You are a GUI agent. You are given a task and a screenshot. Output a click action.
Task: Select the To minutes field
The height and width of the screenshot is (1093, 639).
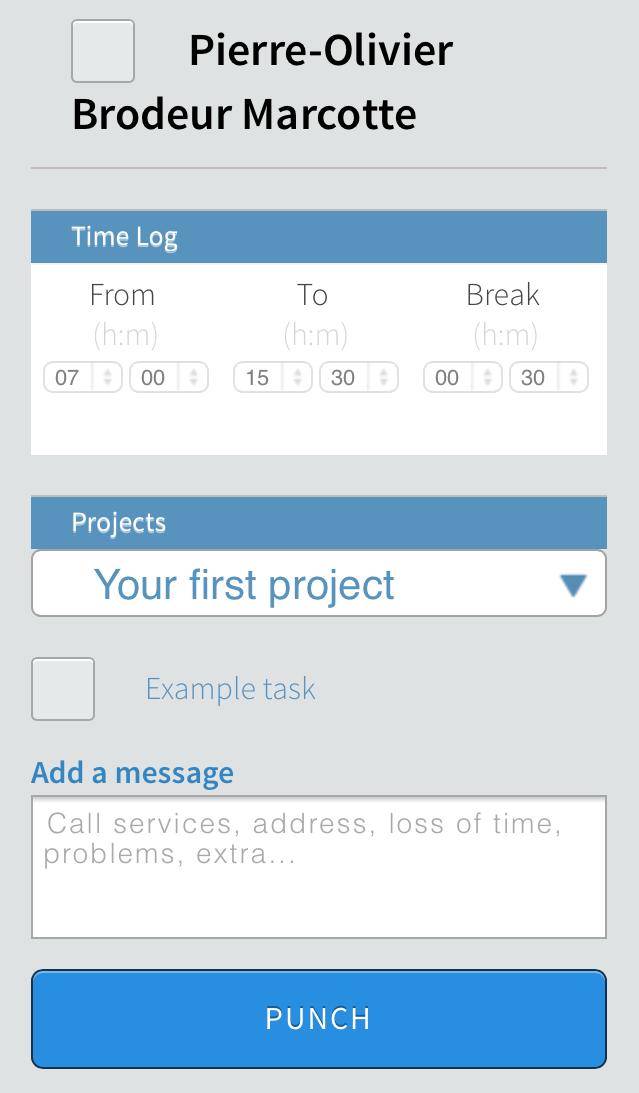click(x=344, y=377)
